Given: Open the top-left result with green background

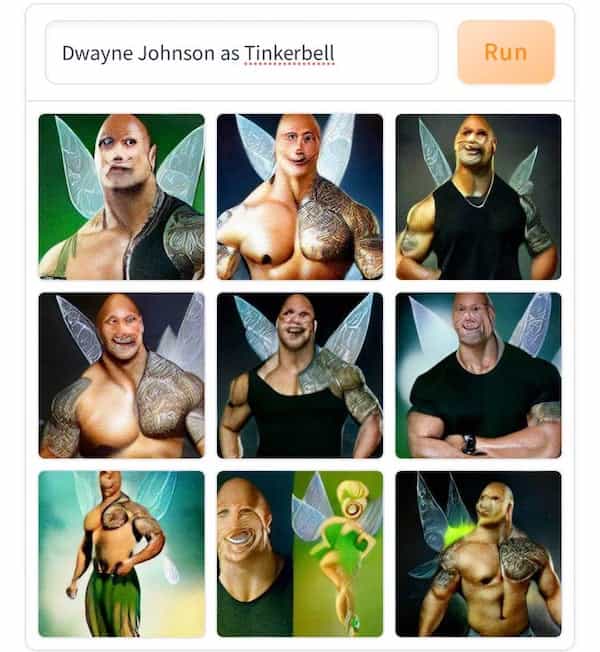Looking at the screenshot, I should [121, 196].
